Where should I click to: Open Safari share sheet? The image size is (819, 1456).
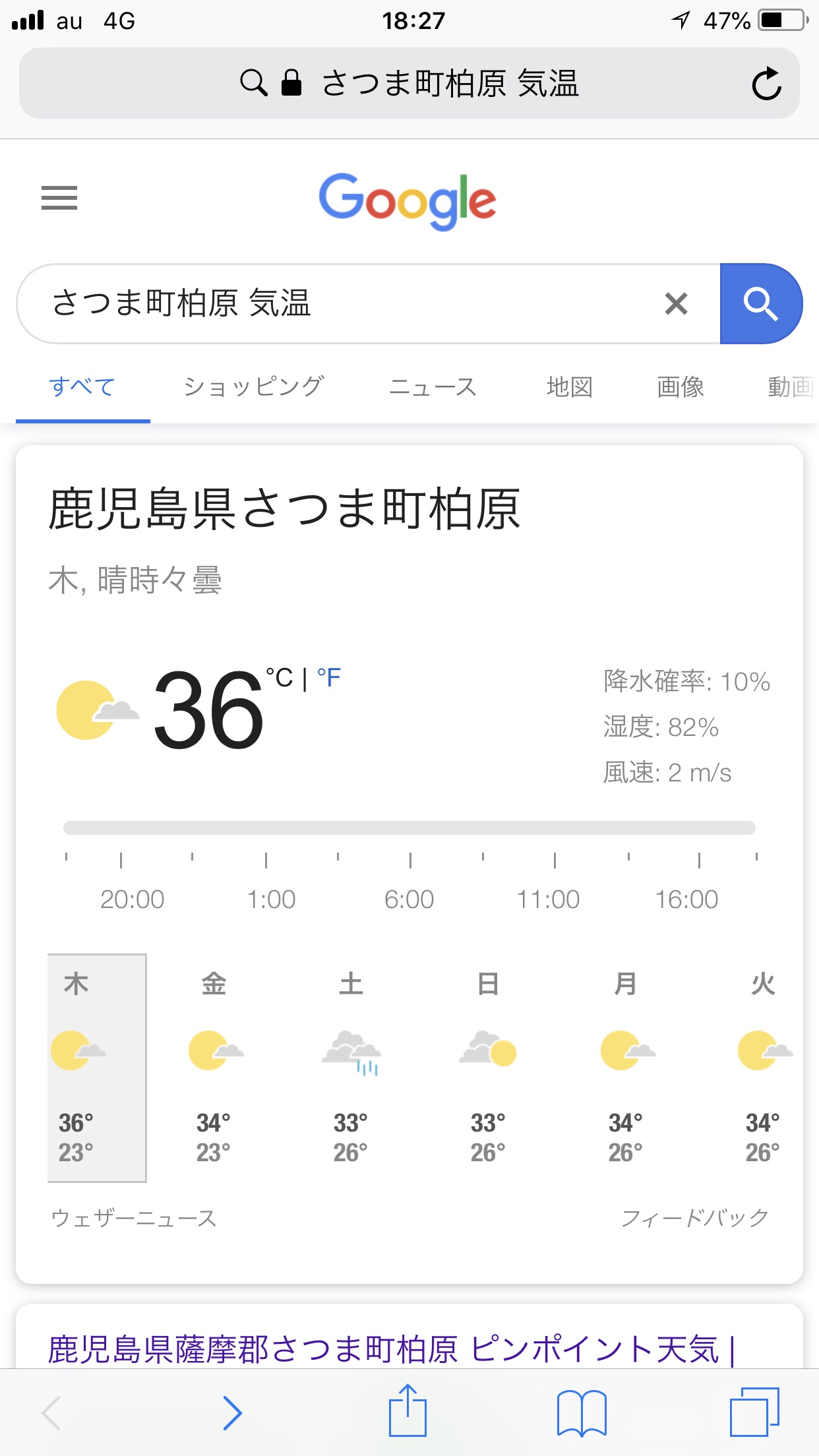(x=408, y=1412)
